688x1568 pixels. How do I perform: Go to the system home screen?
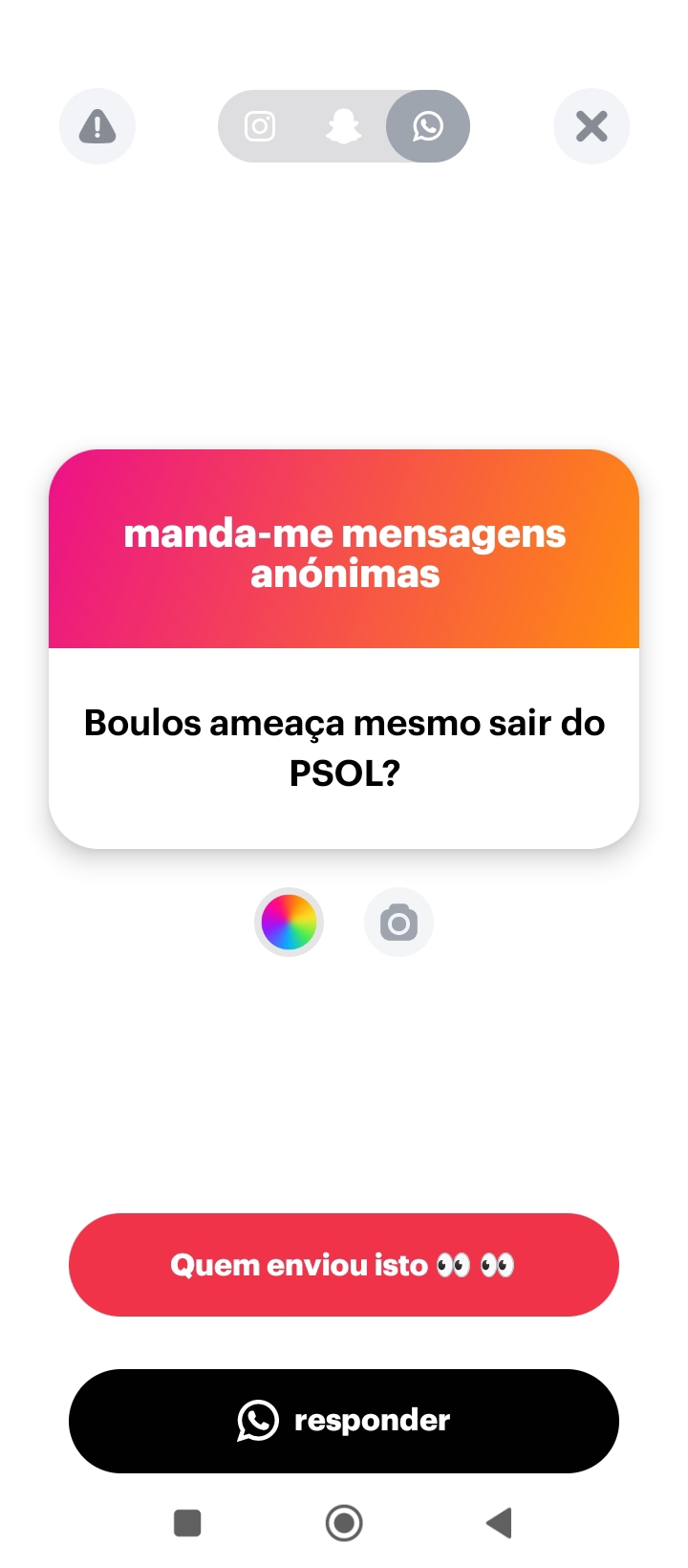coord(344,1523)
